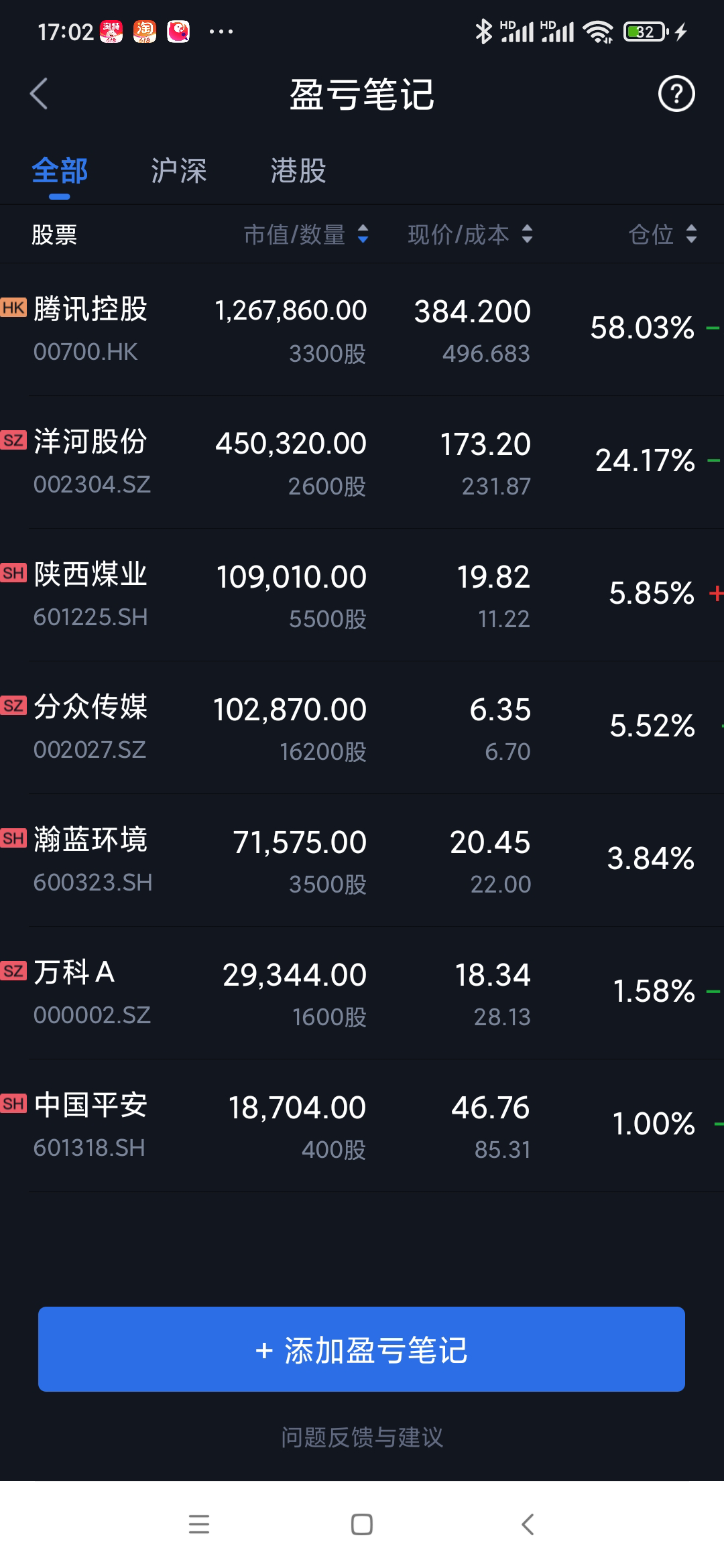Go back from 盈亏笔记 page
Image resolution: width=724 pixels, height=1568 pixels.
point(39,94)
